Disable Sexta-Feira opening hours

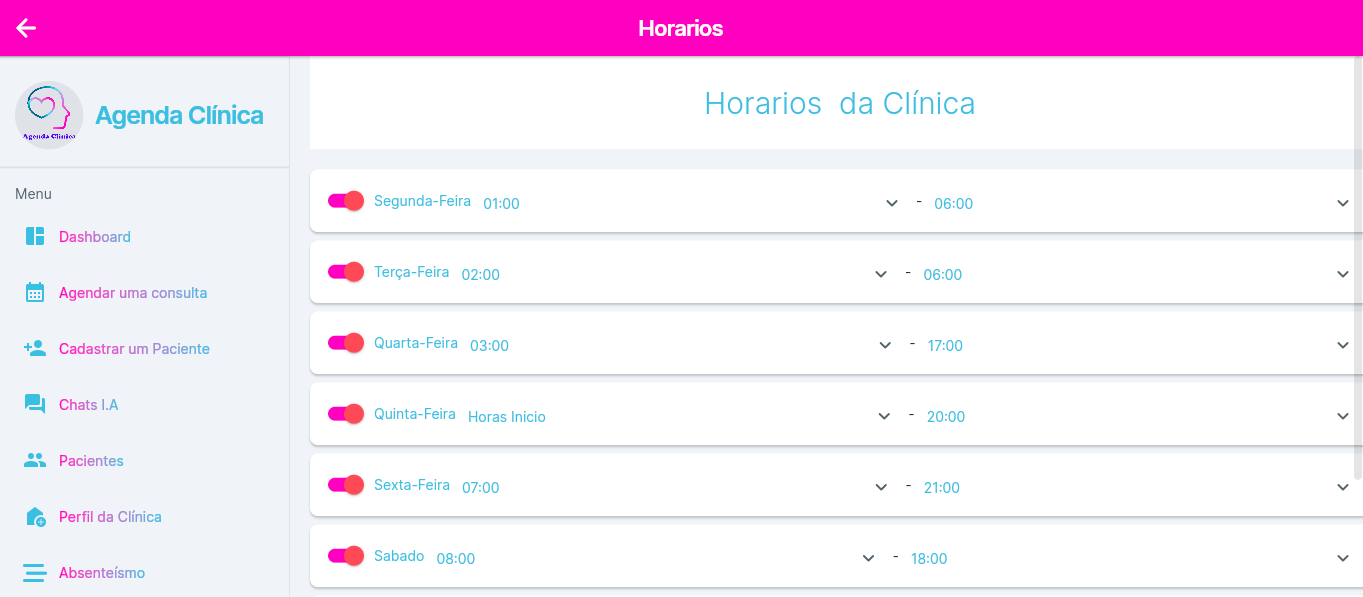(346, 485)
